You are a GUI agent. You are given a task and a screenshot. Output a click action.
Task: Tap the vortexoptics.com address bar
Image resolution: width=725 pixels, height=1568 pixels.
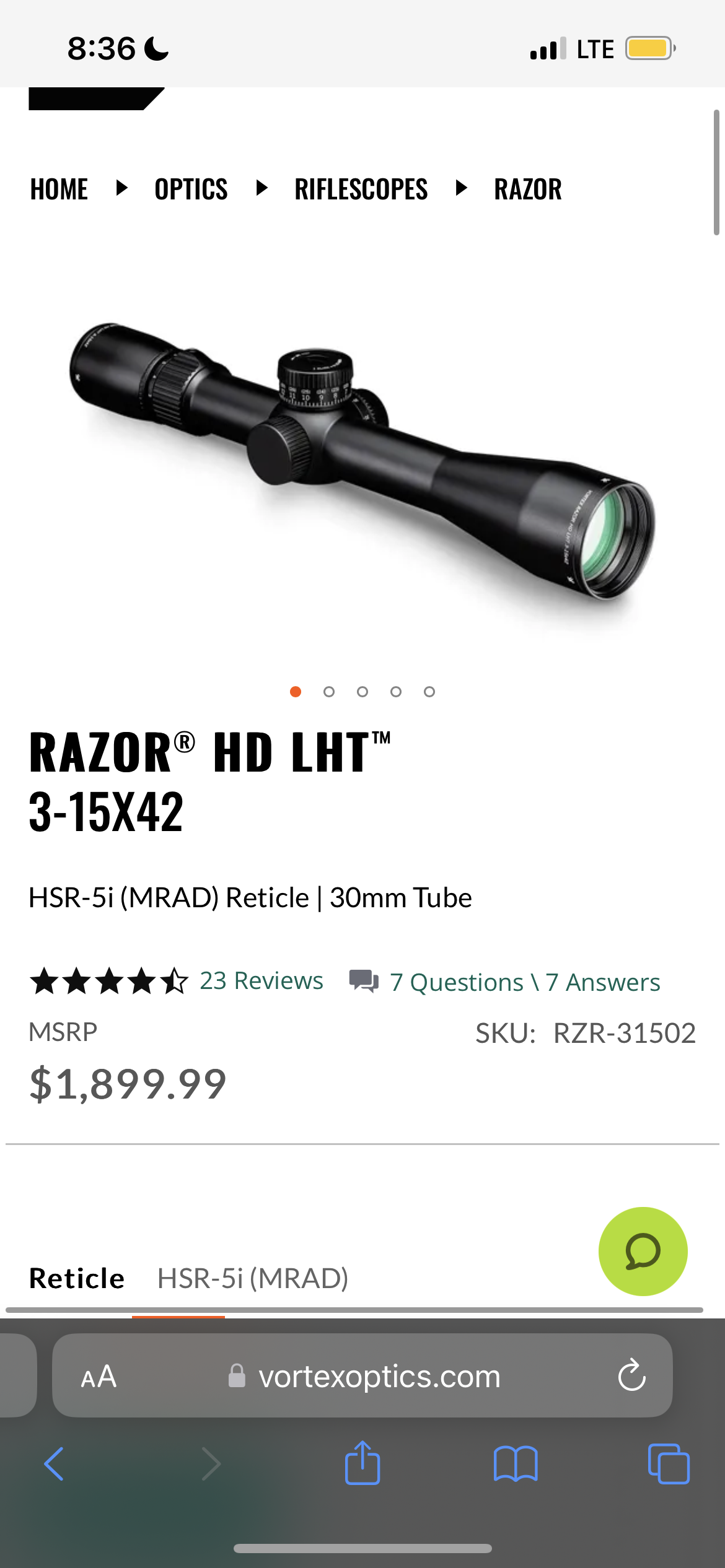362,1375
